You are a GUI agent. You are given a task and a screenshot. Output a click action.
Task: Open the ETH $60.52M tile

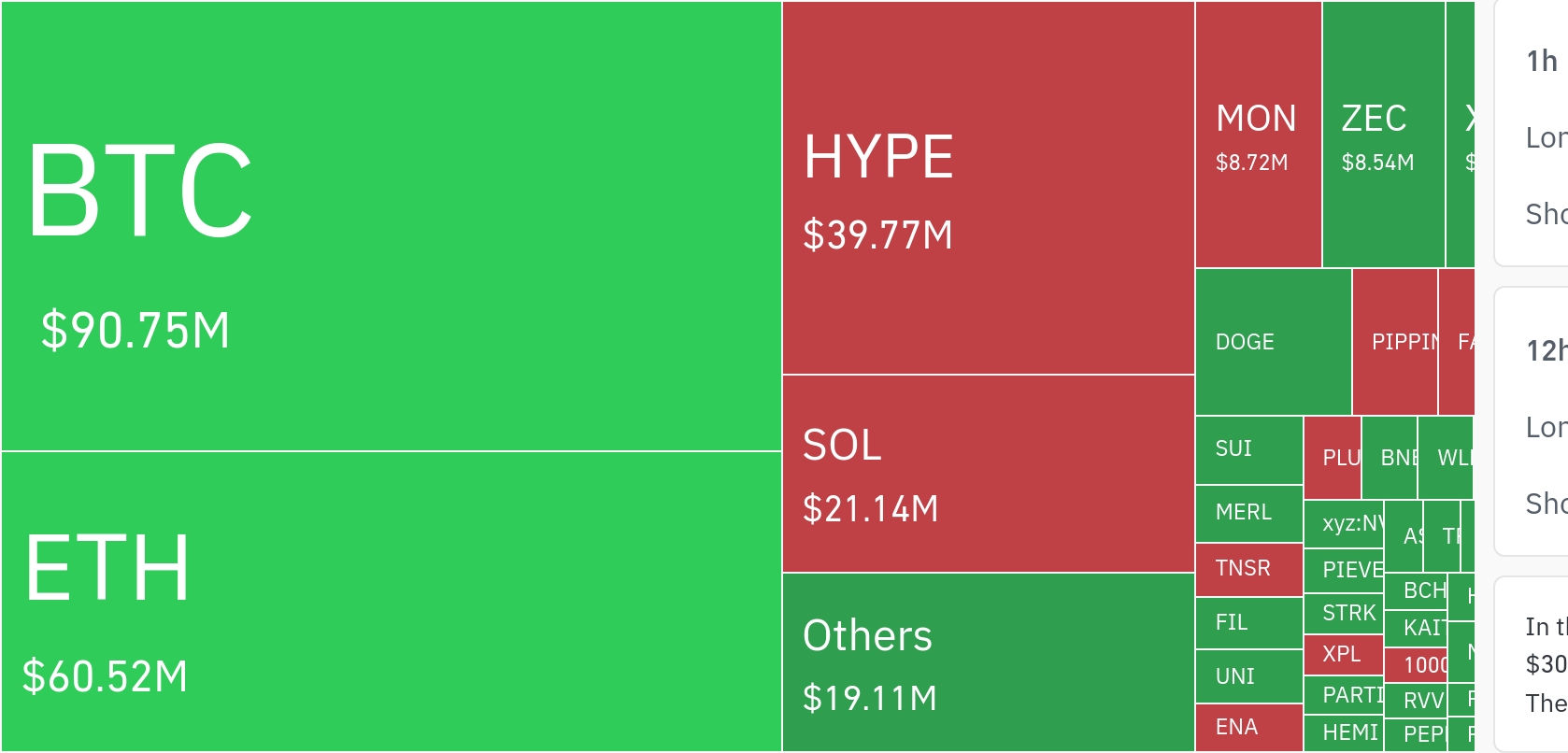click(391, 601)
